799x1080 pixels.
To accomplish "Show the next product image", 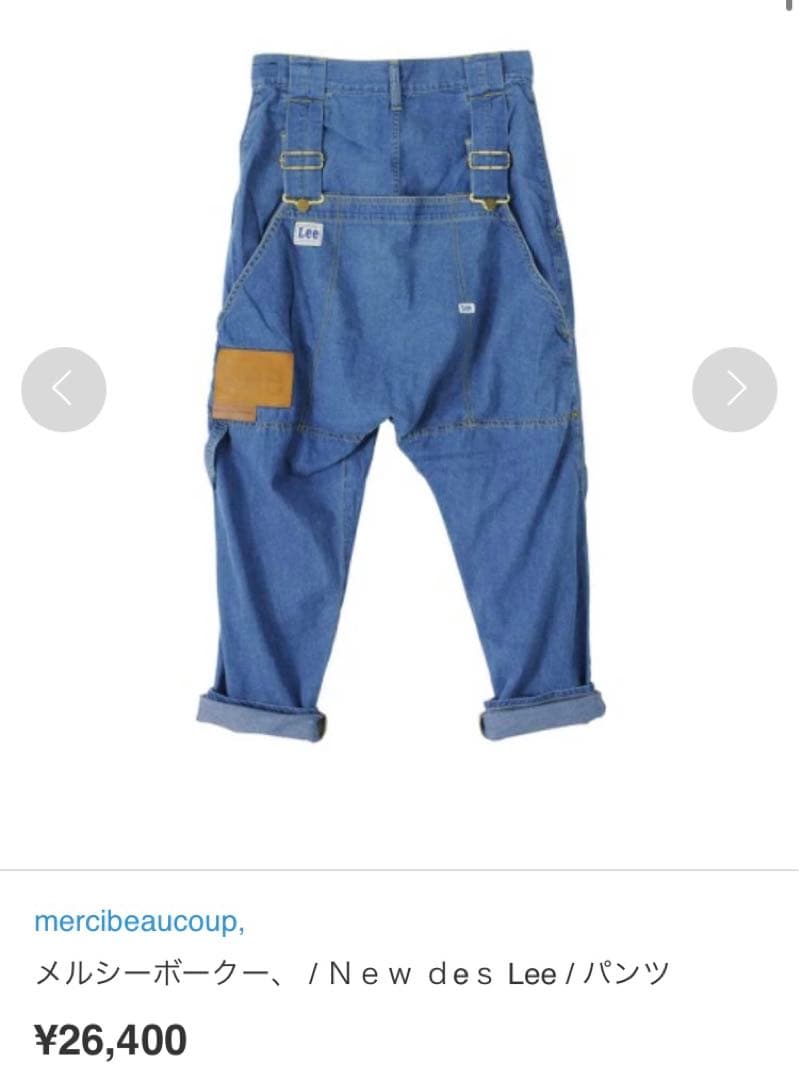I will click(x=734, y=389).
